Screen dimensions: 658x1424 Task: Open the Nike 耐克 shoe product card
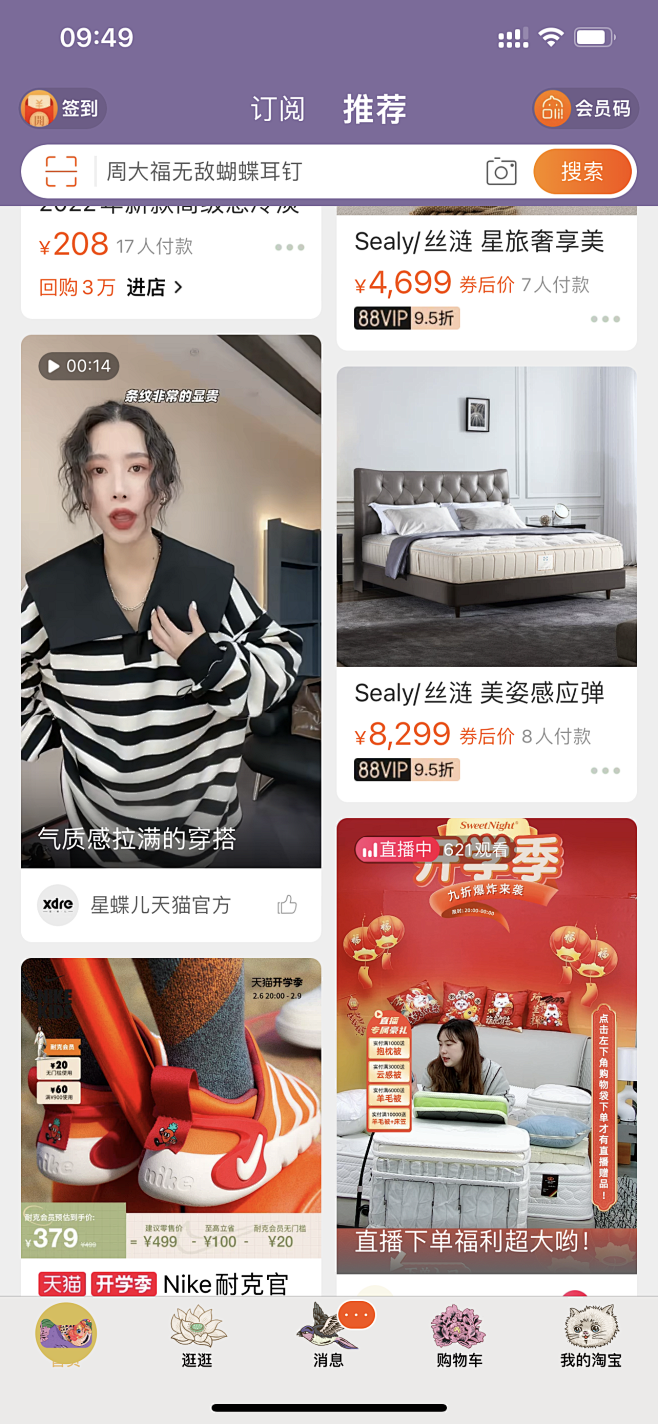point(171,1120)
